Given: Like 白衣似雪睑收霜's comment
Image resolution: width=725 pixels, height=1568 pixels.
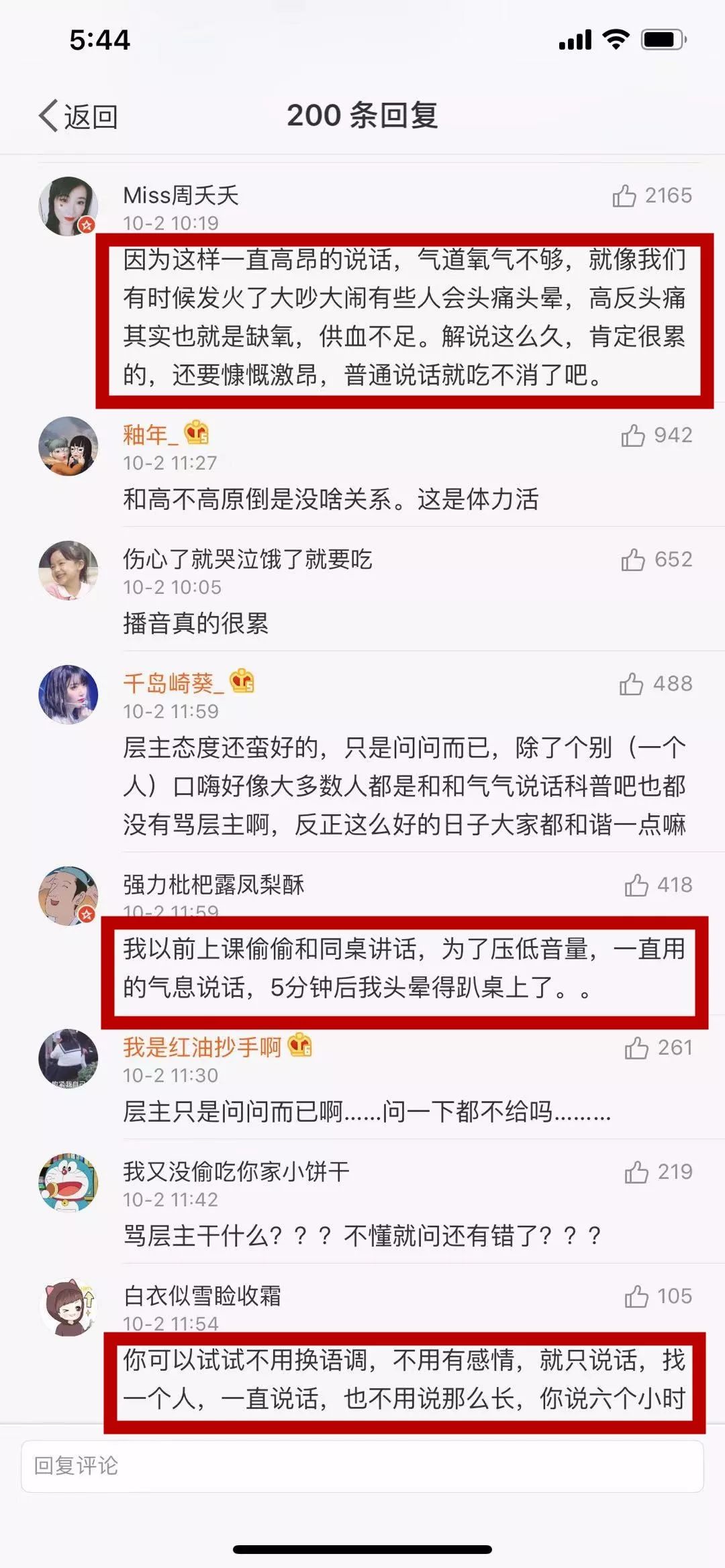Looking at the screenshot, I should click(x=636, y=1296).
